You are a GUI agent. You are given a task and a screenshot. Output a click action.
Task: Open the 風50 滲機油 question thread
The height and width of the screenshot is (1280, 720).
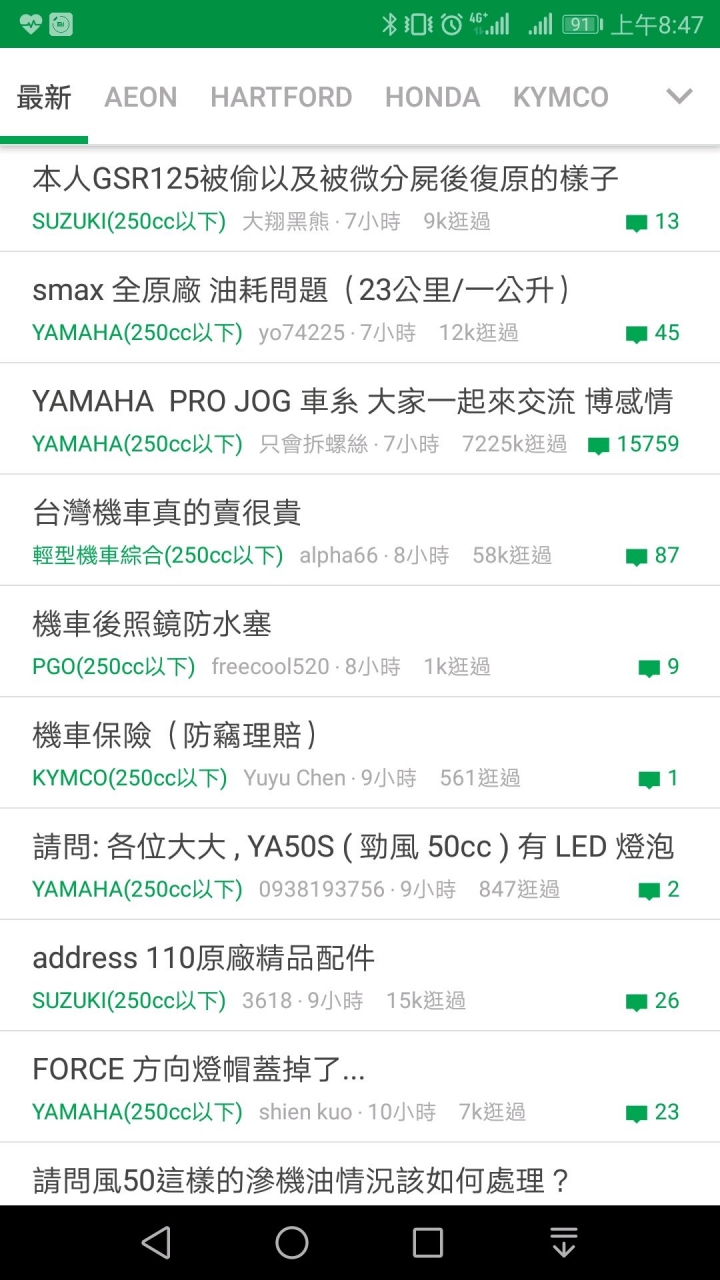pyautogui.click(x=360, y=1175)
